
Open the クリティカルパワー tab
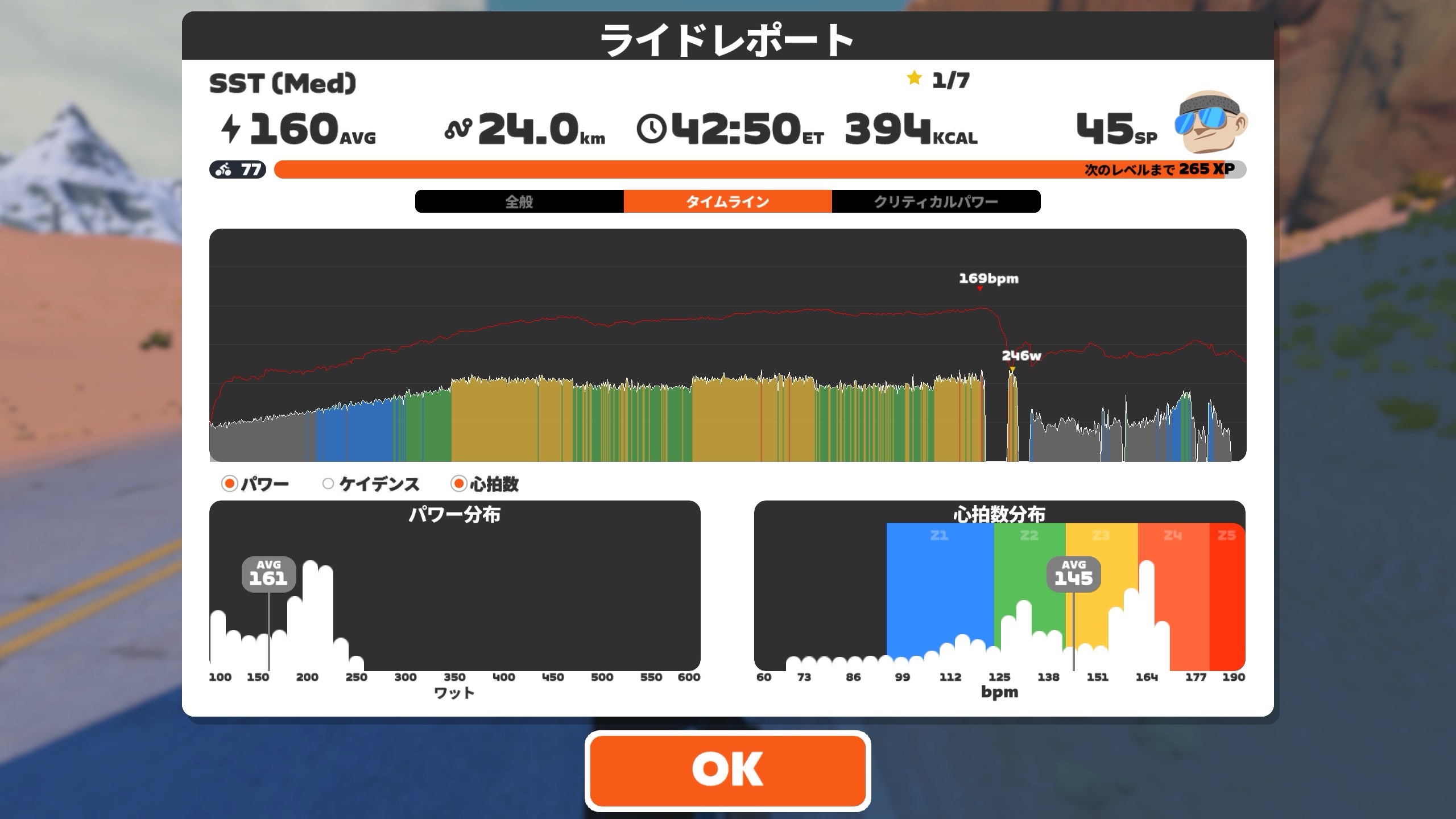[x=936, y=202]
